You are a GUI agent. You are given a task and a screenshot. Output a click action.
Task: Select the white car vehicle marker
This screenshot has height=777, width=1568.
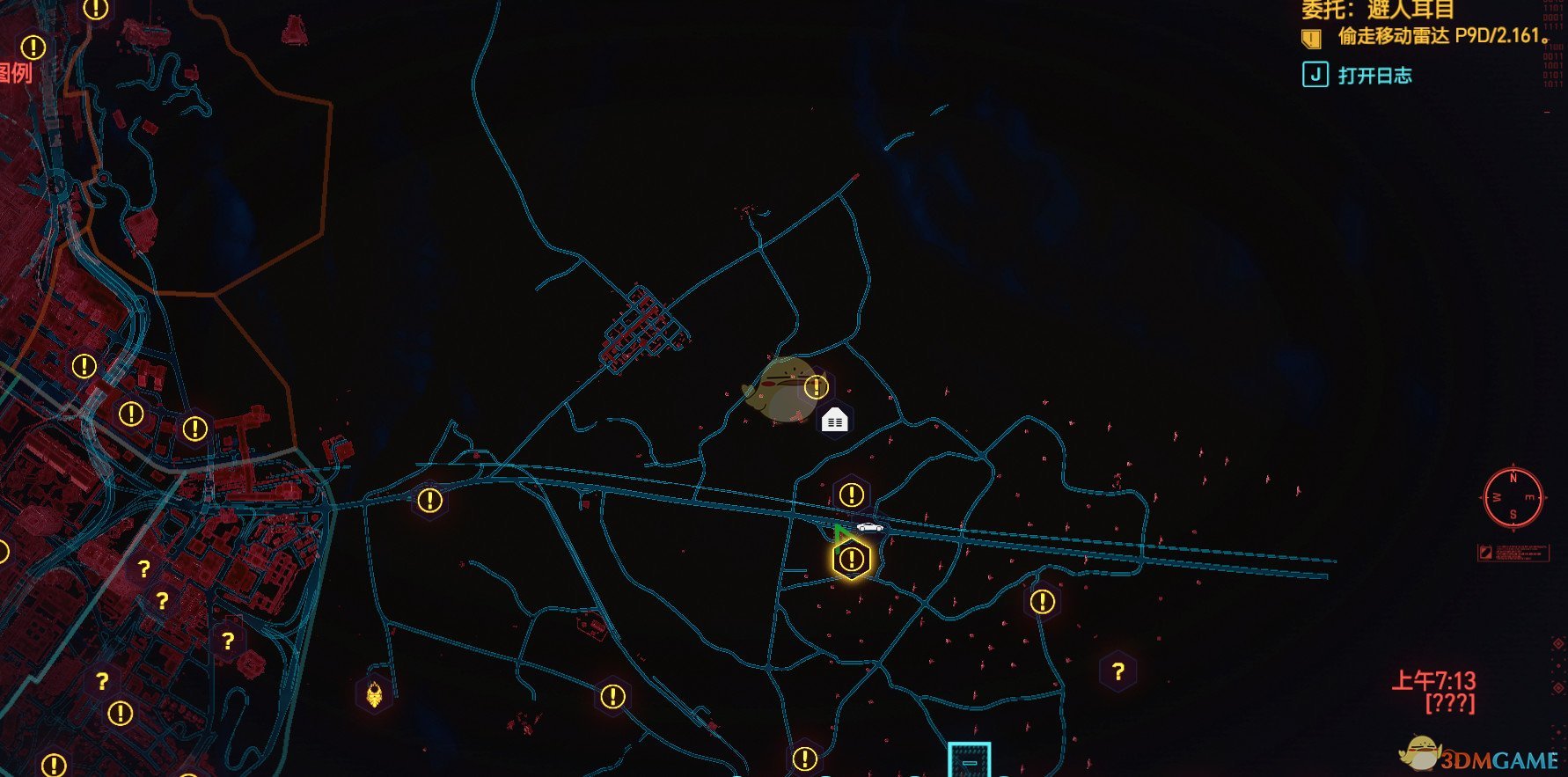pyautogui.click(x=869, y=527)
